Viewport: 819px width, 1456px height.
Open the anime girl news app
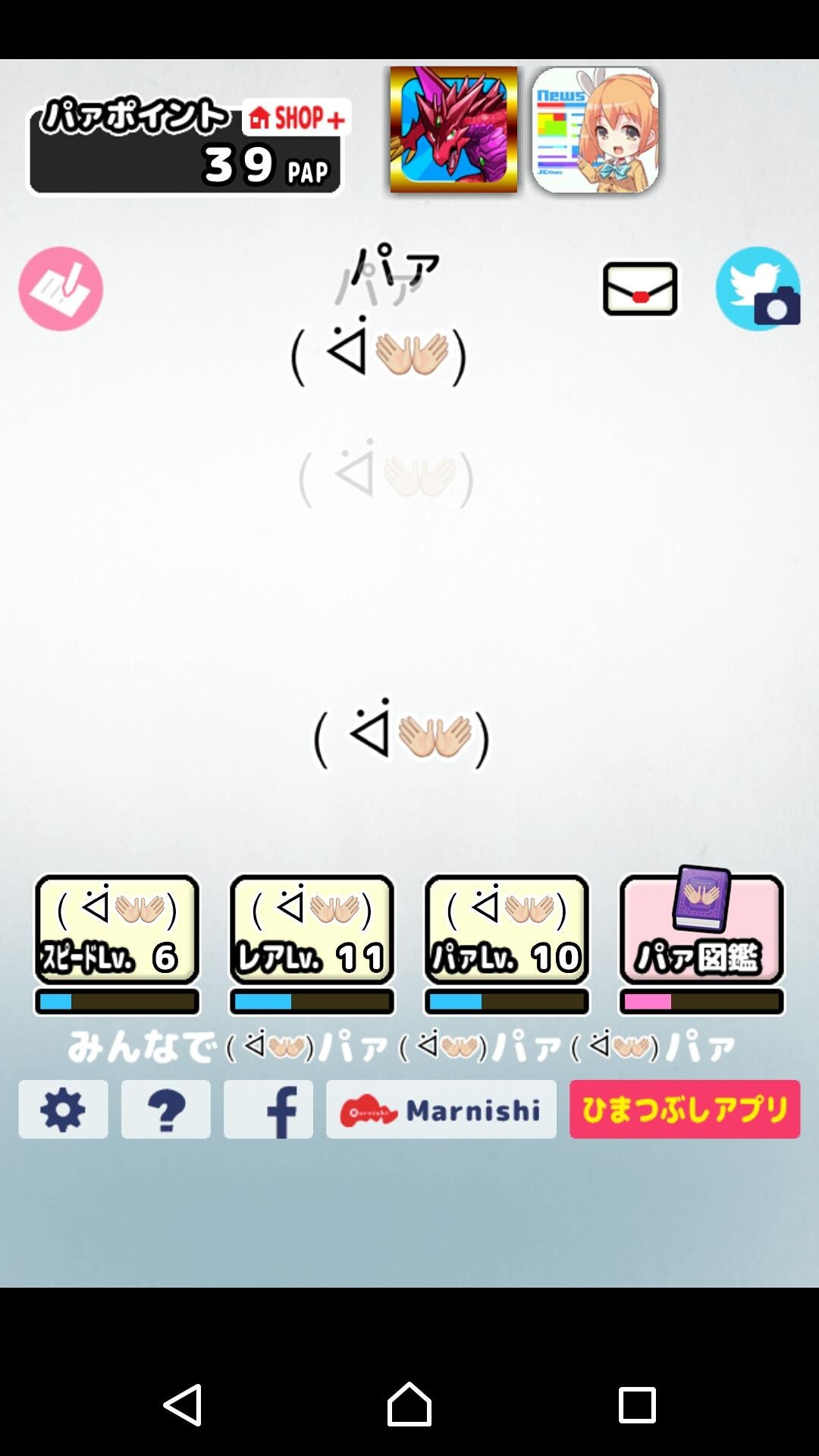pyautogui.click(x=595, y=130)
